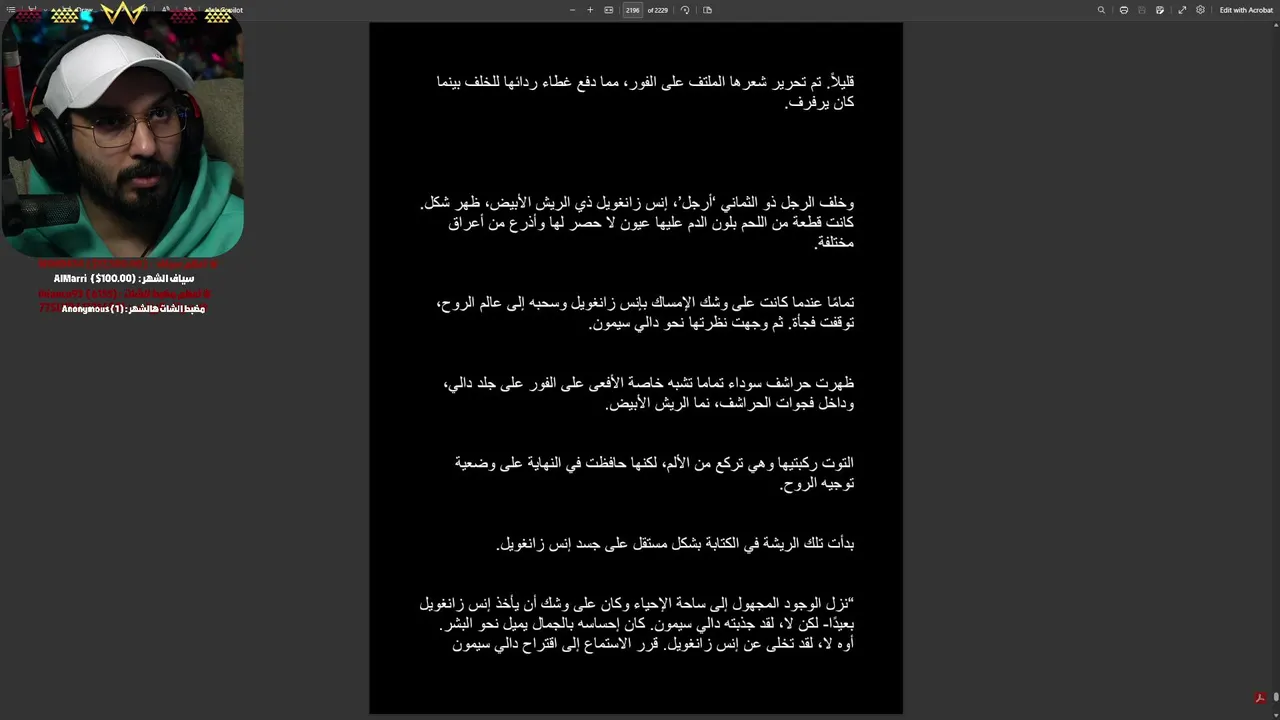The image size is (1280, 720).
Task: Use the save-as icon with the pencil
Action: [1160, 10]
